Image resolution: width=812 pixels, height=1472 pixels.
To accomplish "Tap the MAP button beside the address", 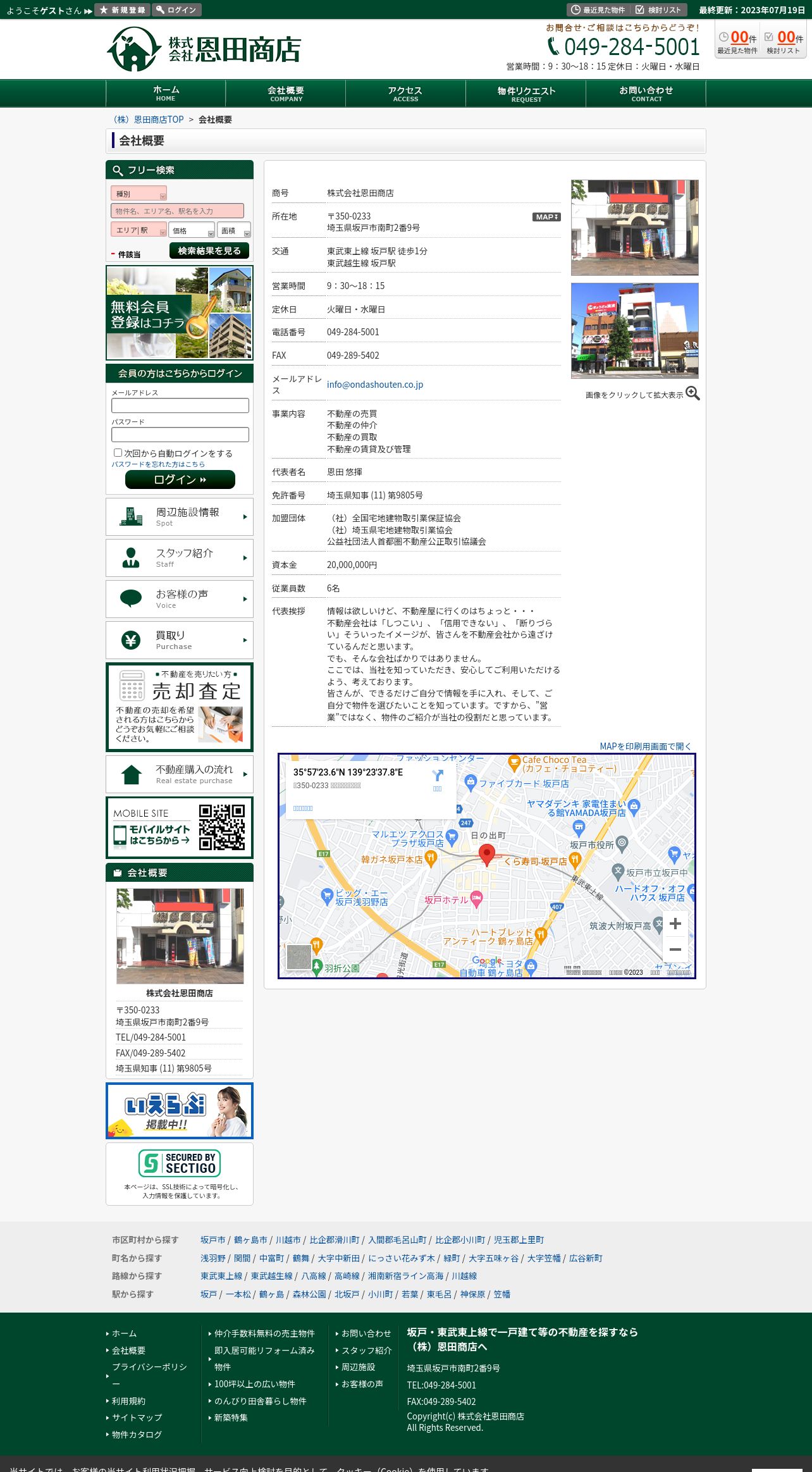I will pos(546,217).
